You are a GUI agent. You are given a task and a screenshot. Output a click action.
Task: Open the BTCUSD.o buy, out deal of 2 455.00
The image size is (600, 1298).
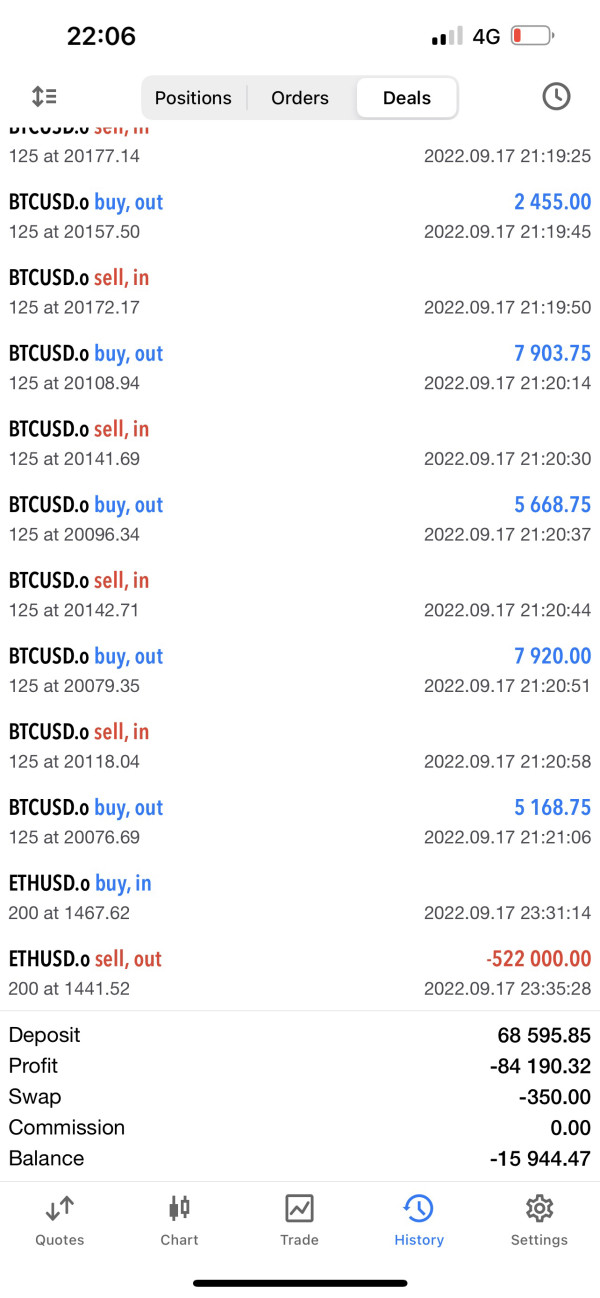click(x=300, y=216)
